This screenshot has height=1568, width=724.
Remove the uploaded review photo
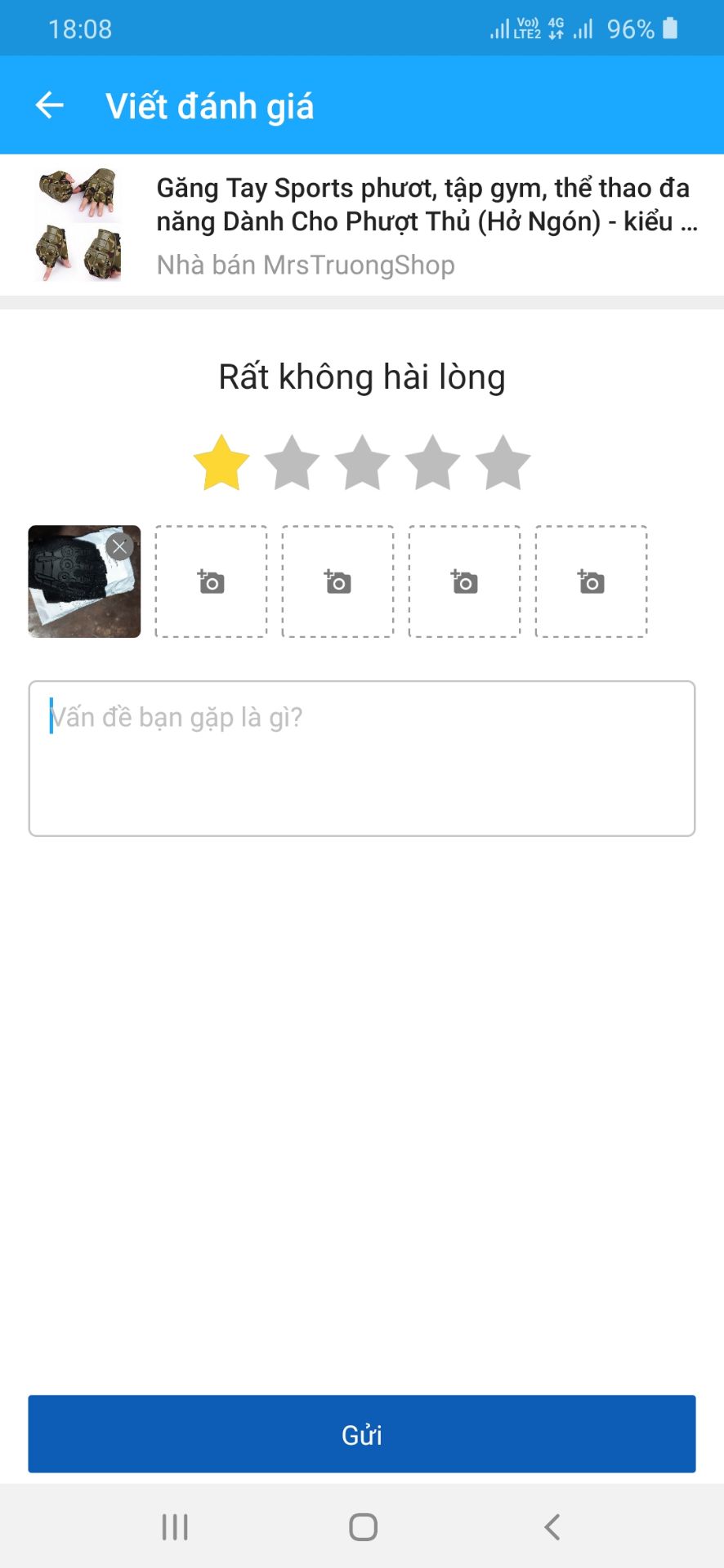pyautogui.click(x=120, y=546)
